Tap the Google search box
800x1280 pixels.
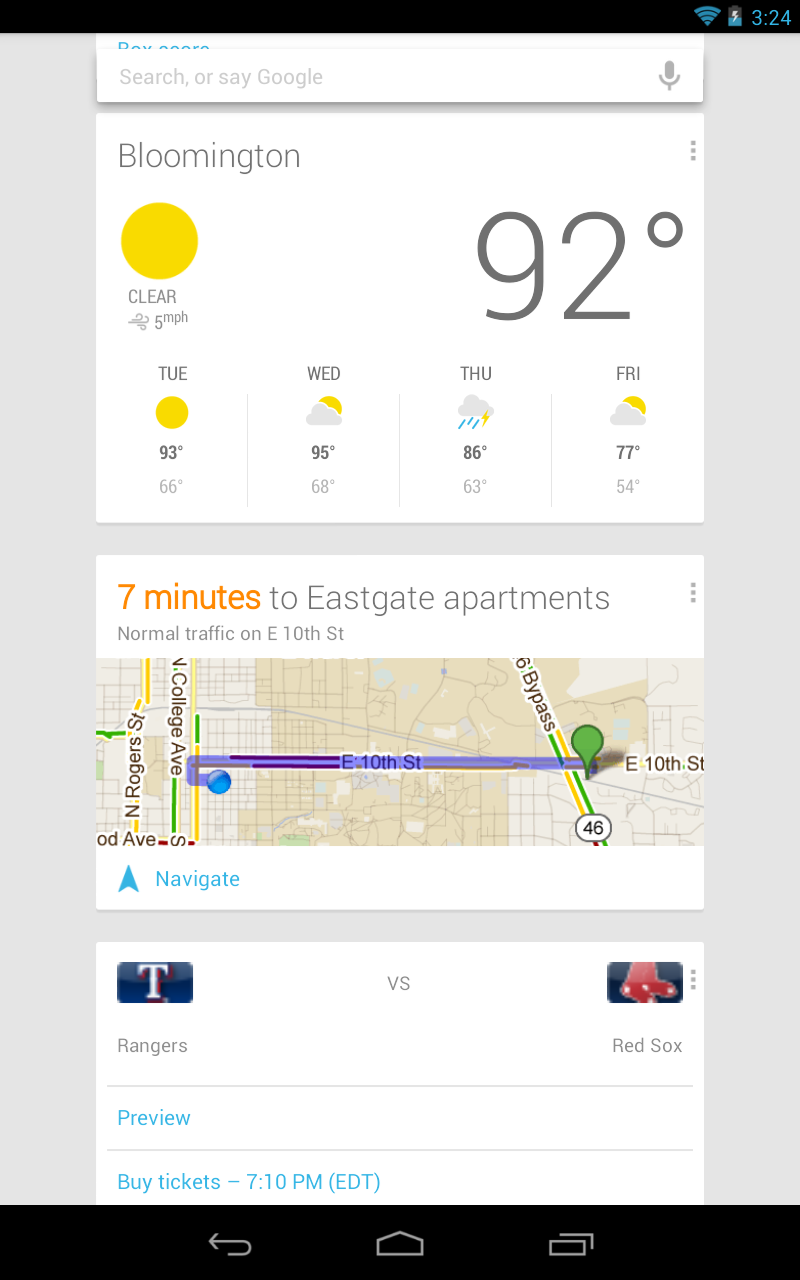(380, 77)
